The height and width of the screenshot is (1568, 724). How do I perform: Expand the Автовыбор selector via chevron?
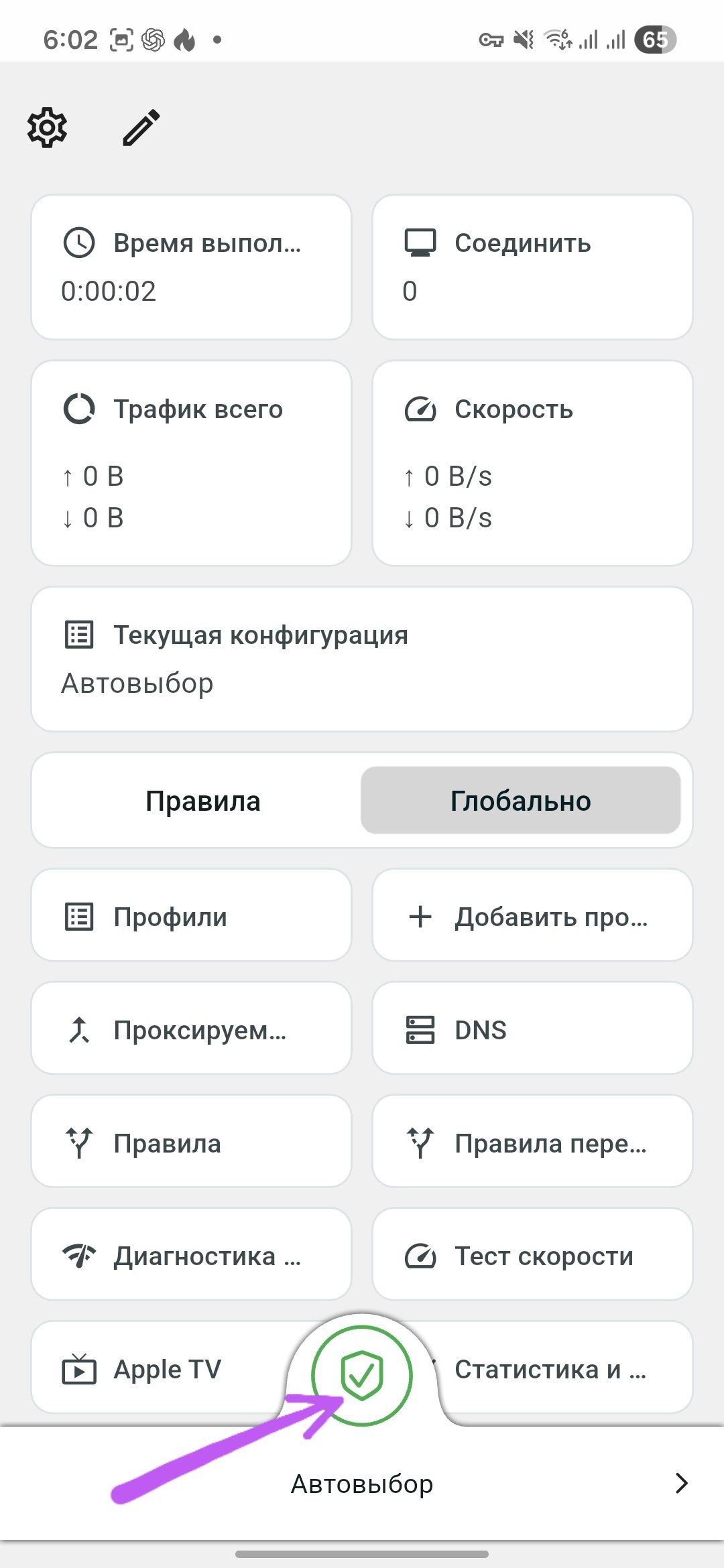coord(682,1483)
